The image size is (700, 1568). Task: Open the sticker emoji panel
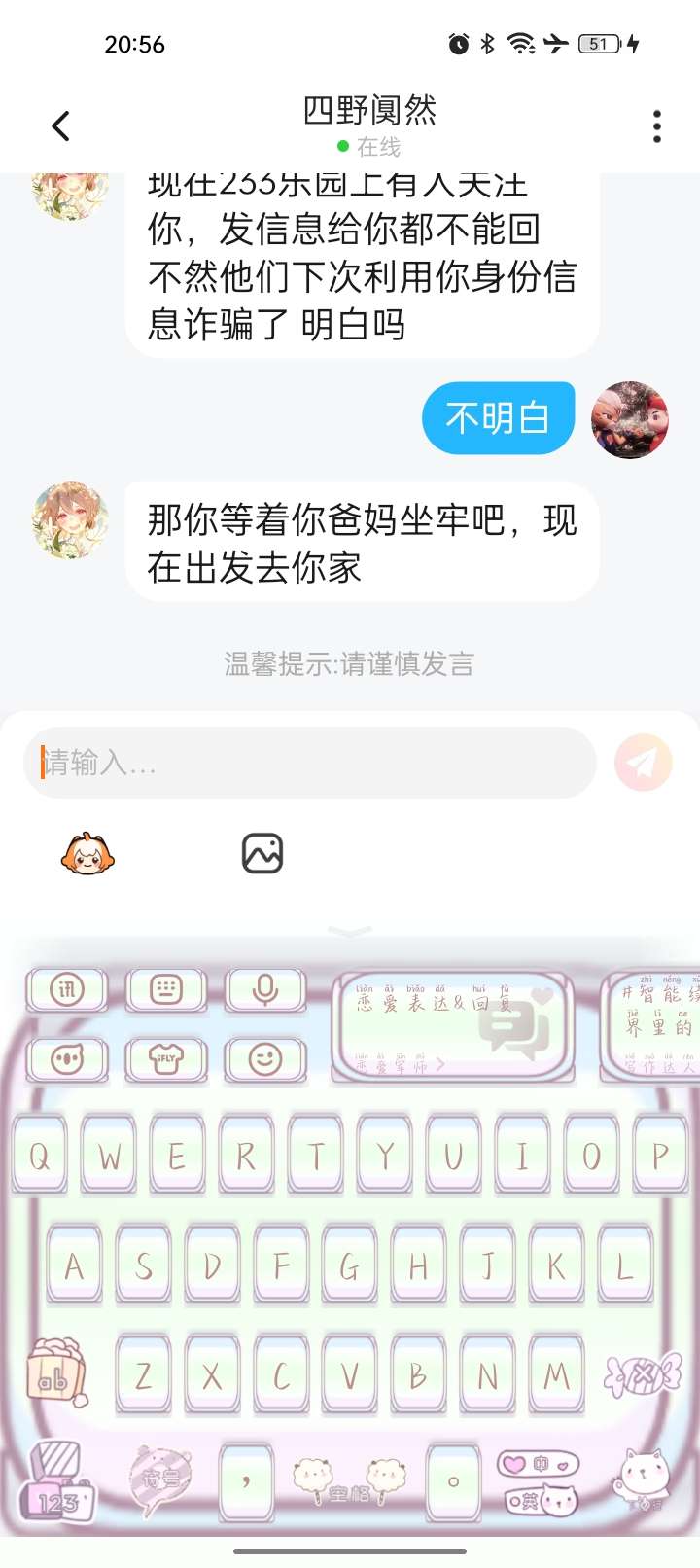point(87,855)
